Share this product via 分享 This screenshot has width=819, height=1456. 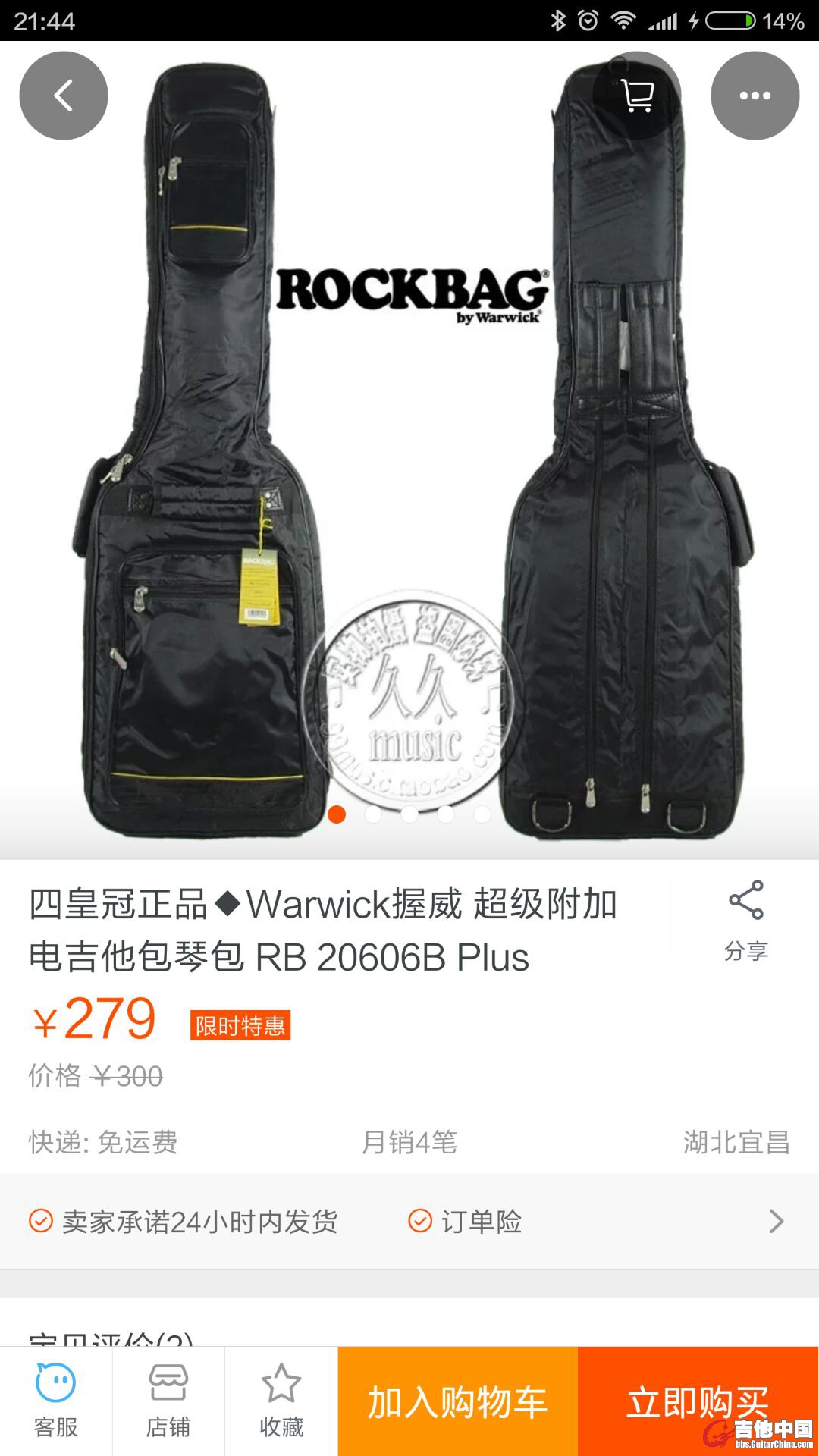coord(745,921)
